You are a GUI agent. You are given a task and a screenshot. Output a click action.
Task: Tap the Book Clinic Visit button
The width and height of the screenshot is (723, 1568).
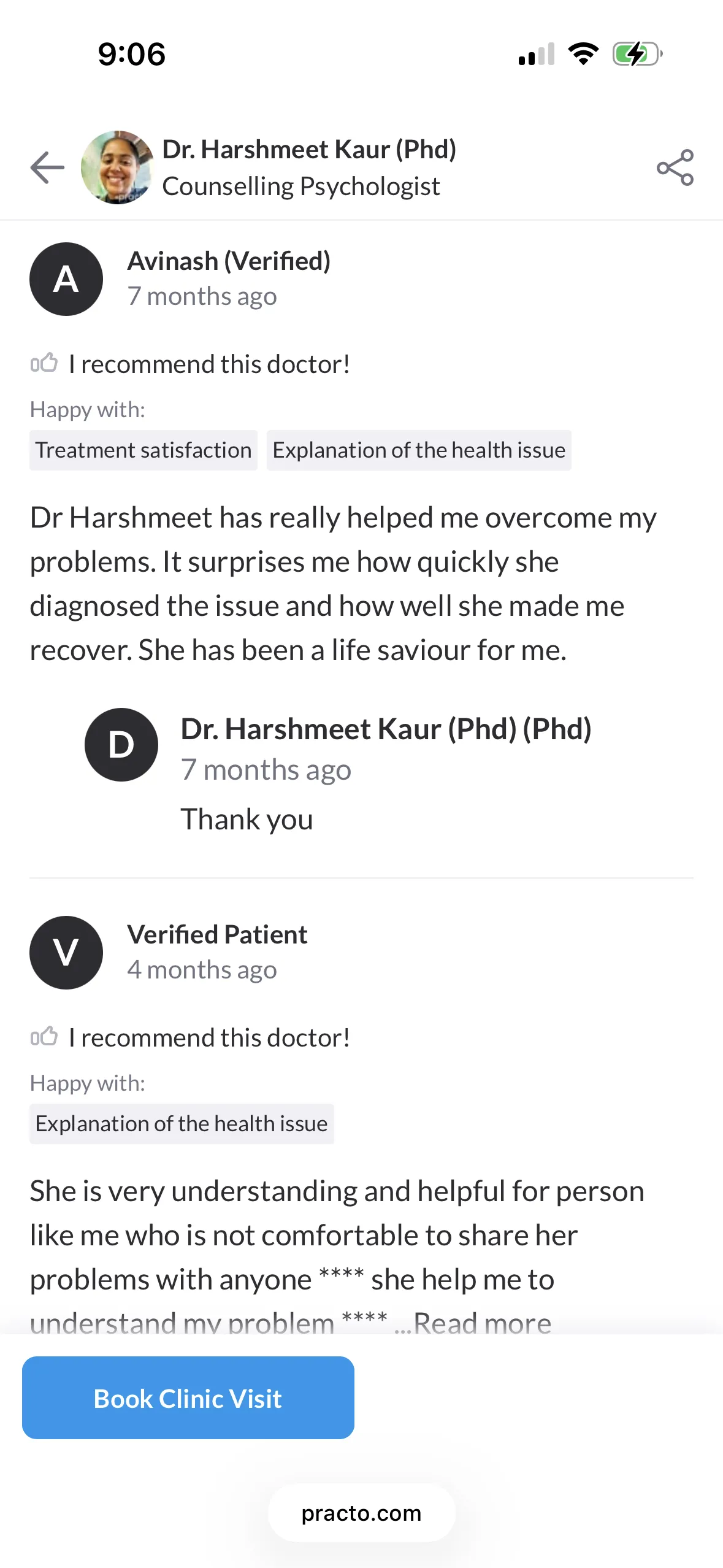click(188, 1398)
